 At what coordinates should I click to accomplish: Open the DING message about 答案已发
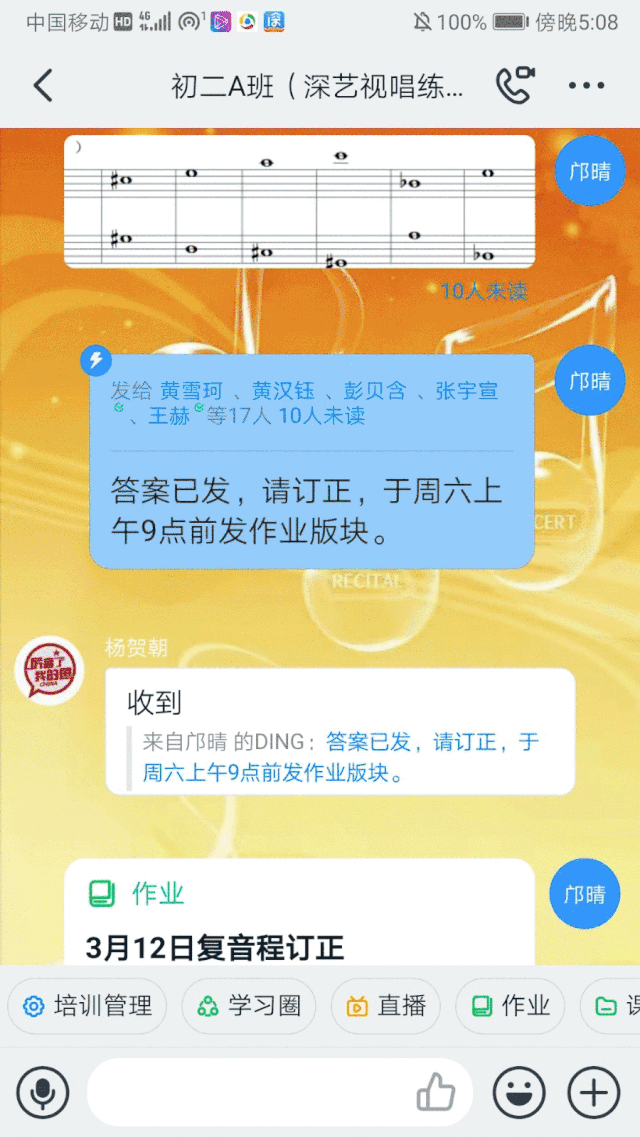311,509
